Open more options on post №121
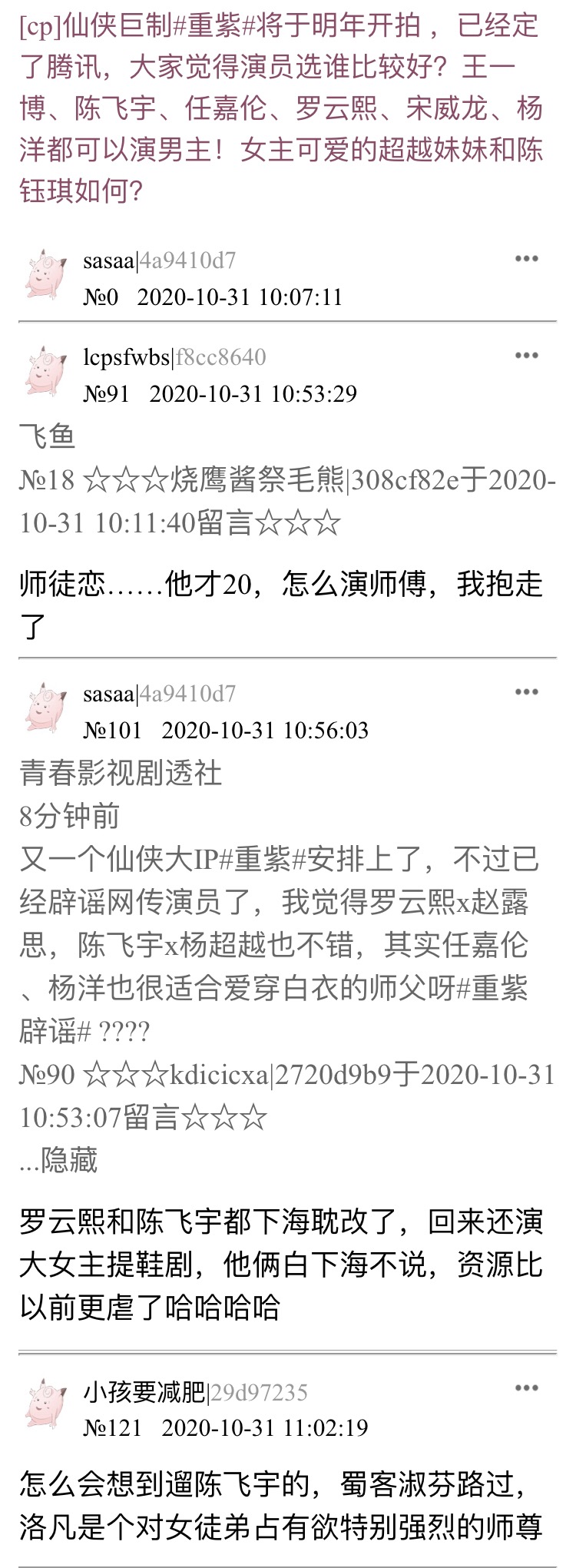This screenshot has width=576, height=1568. tap(526, 1388)
